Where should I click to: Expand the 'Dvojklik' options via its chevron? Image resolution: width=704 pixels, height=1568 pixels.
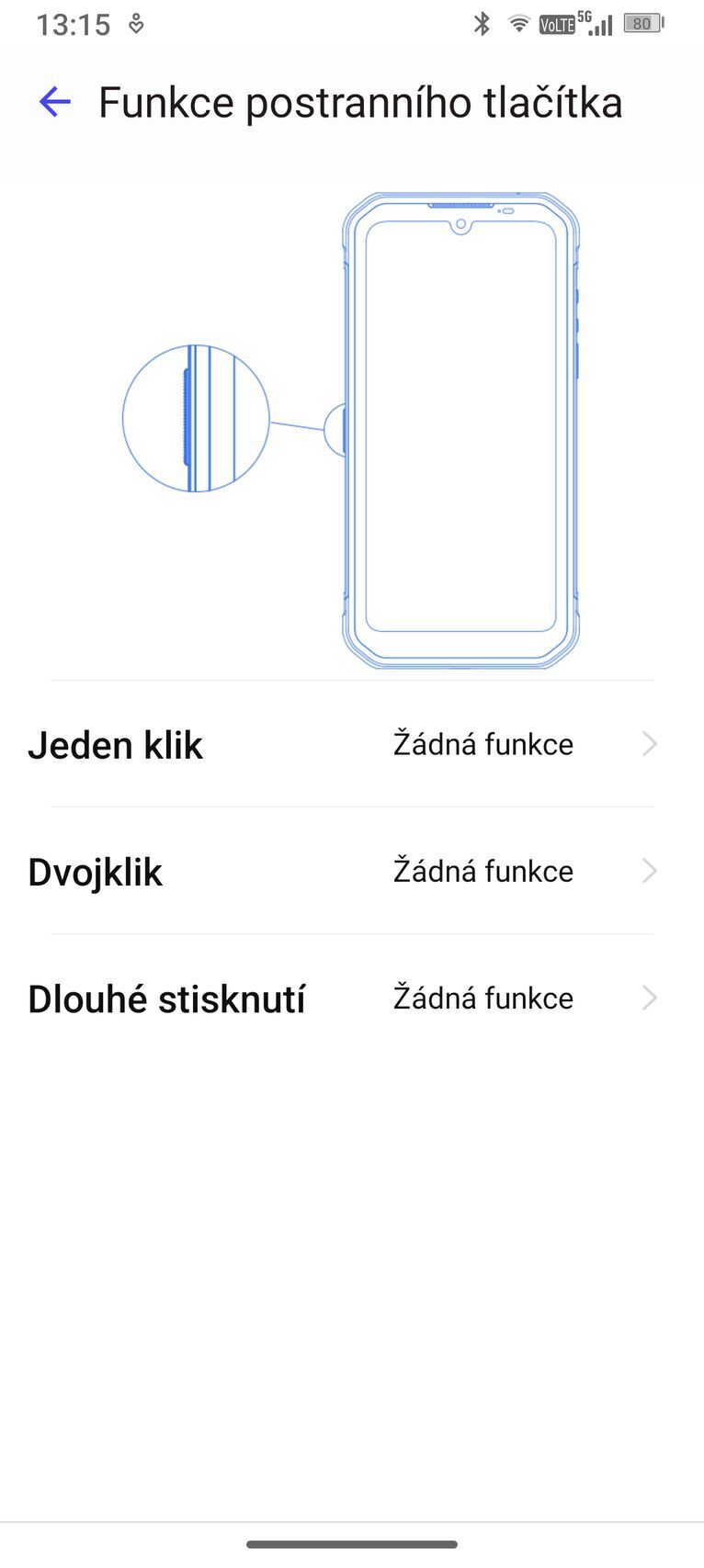tap(649, 871)
